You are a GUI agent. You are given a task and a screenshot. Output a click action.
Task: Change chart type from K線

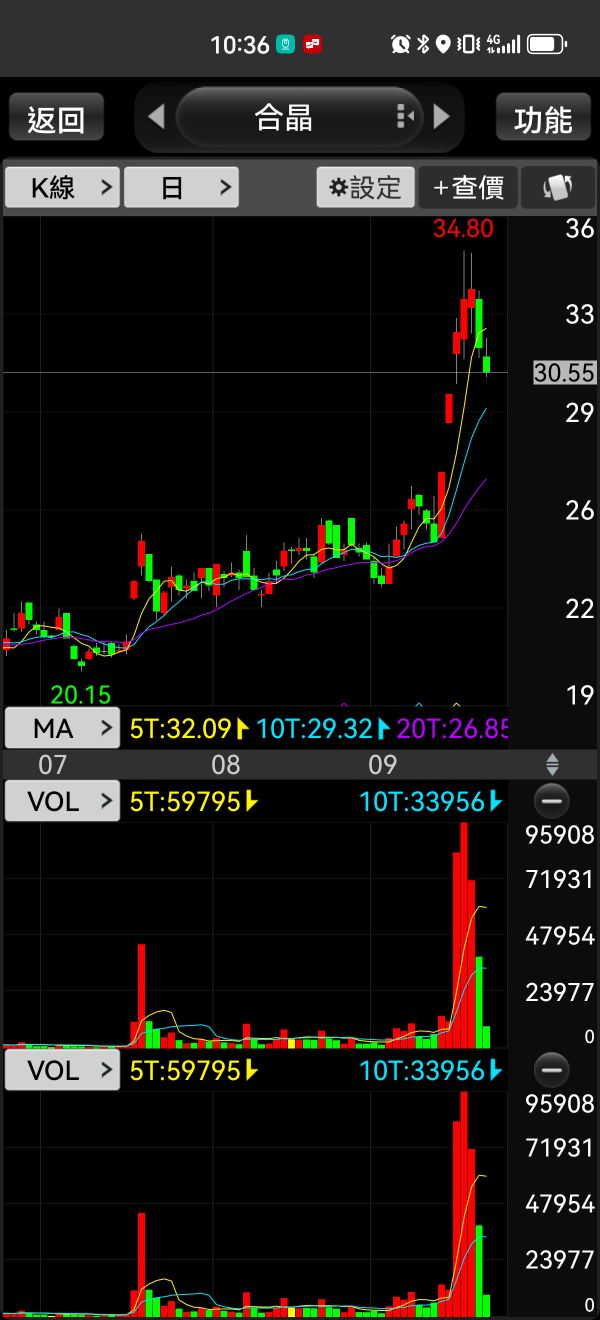[x=62, y=187]
